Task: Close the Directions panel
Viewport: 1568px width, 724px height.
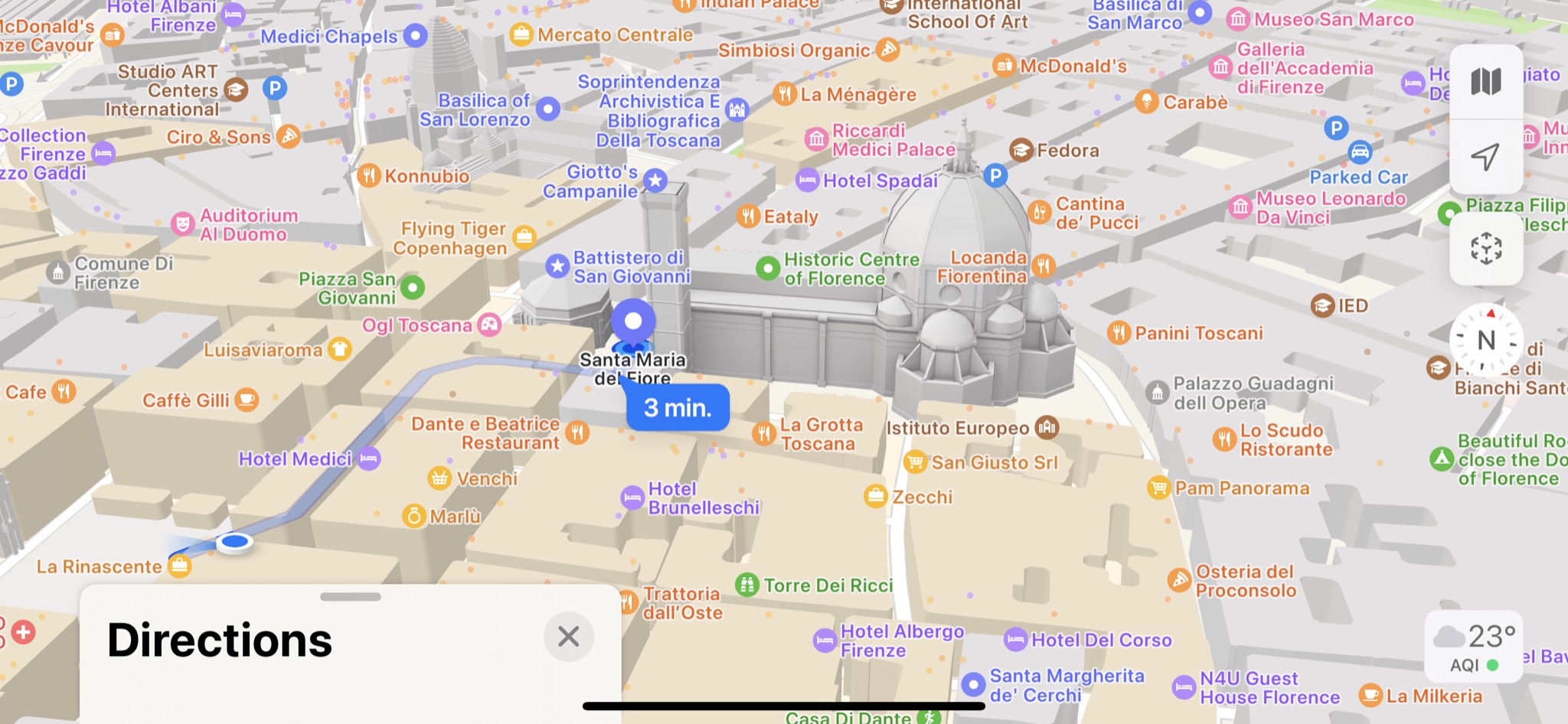Action: pos(569,636)
